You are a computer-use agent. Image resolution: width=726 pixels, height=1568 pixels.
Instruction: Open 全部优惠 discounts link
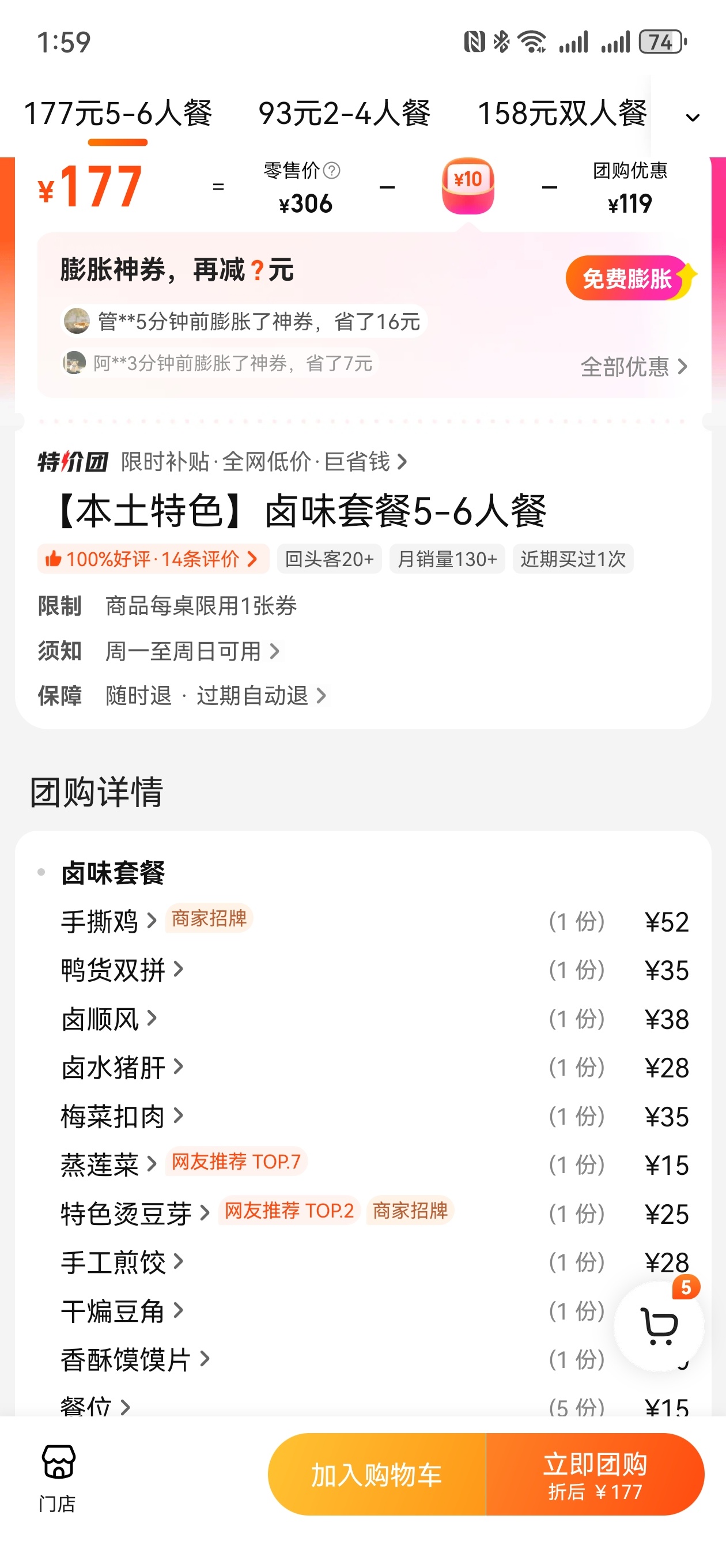click(x=633, y=367)
